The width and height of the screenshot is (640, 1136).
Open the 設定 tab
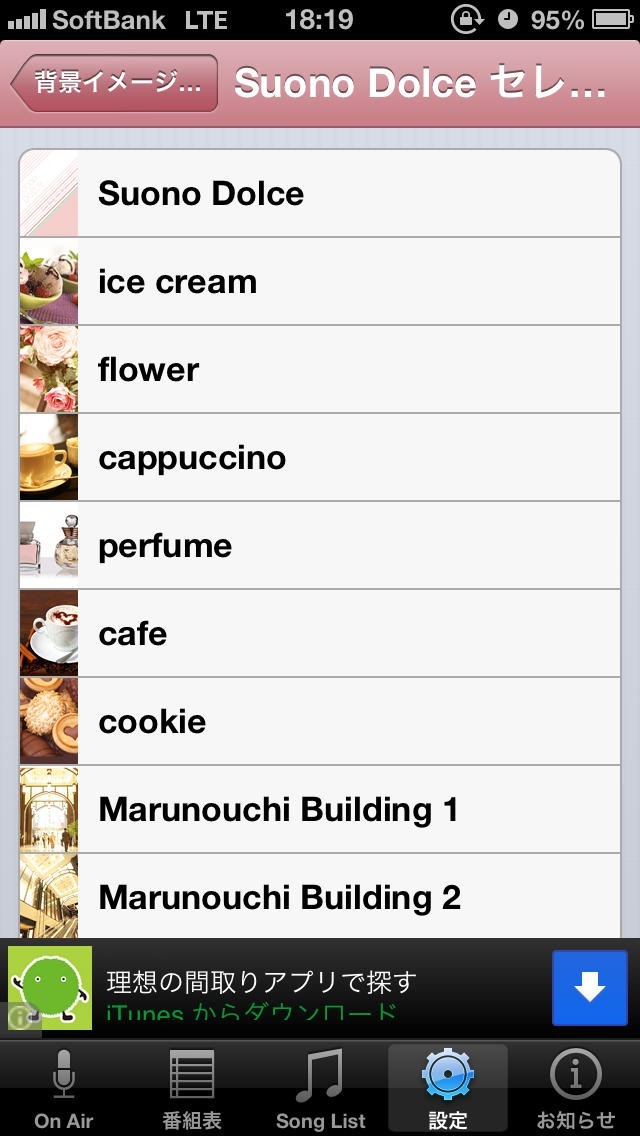[x=448, y=1088]
